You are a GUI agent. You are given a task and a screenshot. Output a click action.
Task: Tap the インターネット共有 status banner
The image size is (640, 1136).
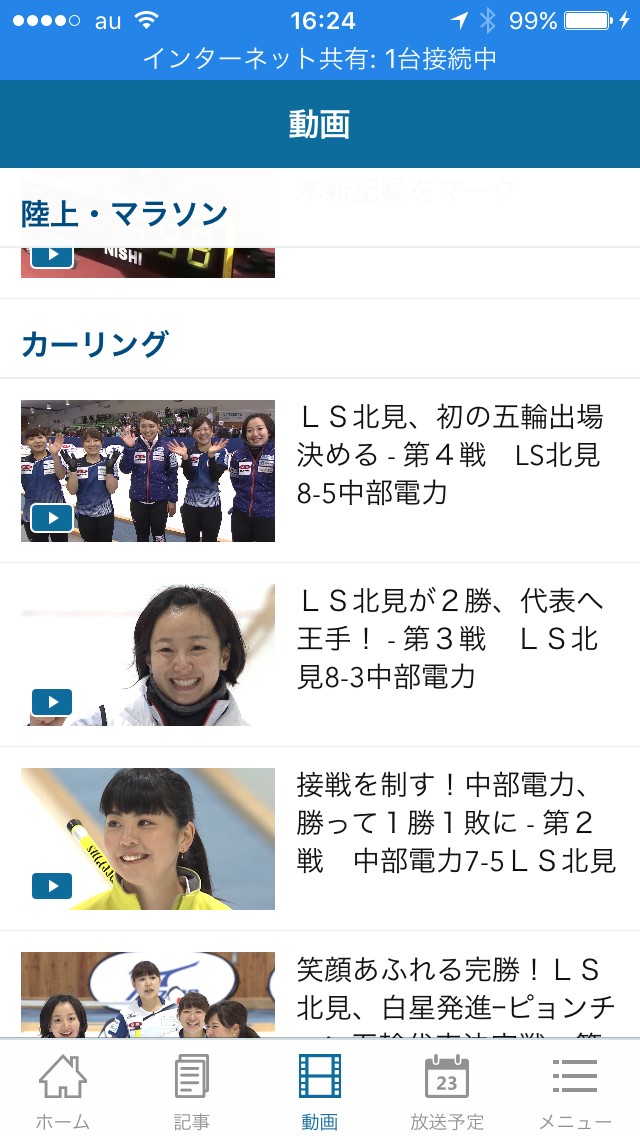[x=320, y=59]
